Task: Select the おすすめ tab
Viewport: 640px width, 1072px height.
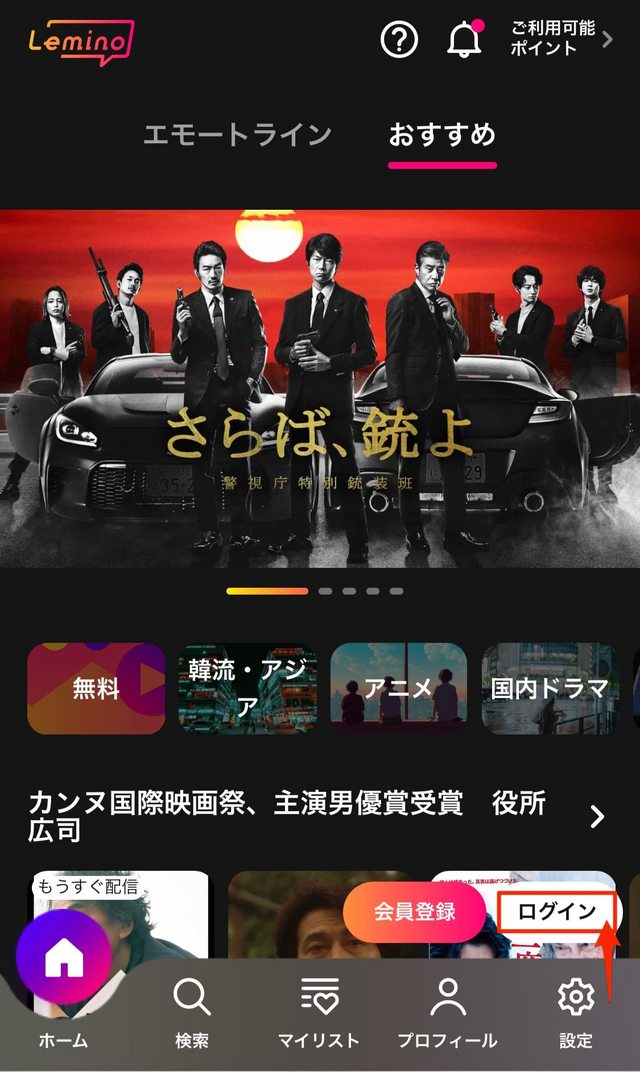Action: point(442,135)
